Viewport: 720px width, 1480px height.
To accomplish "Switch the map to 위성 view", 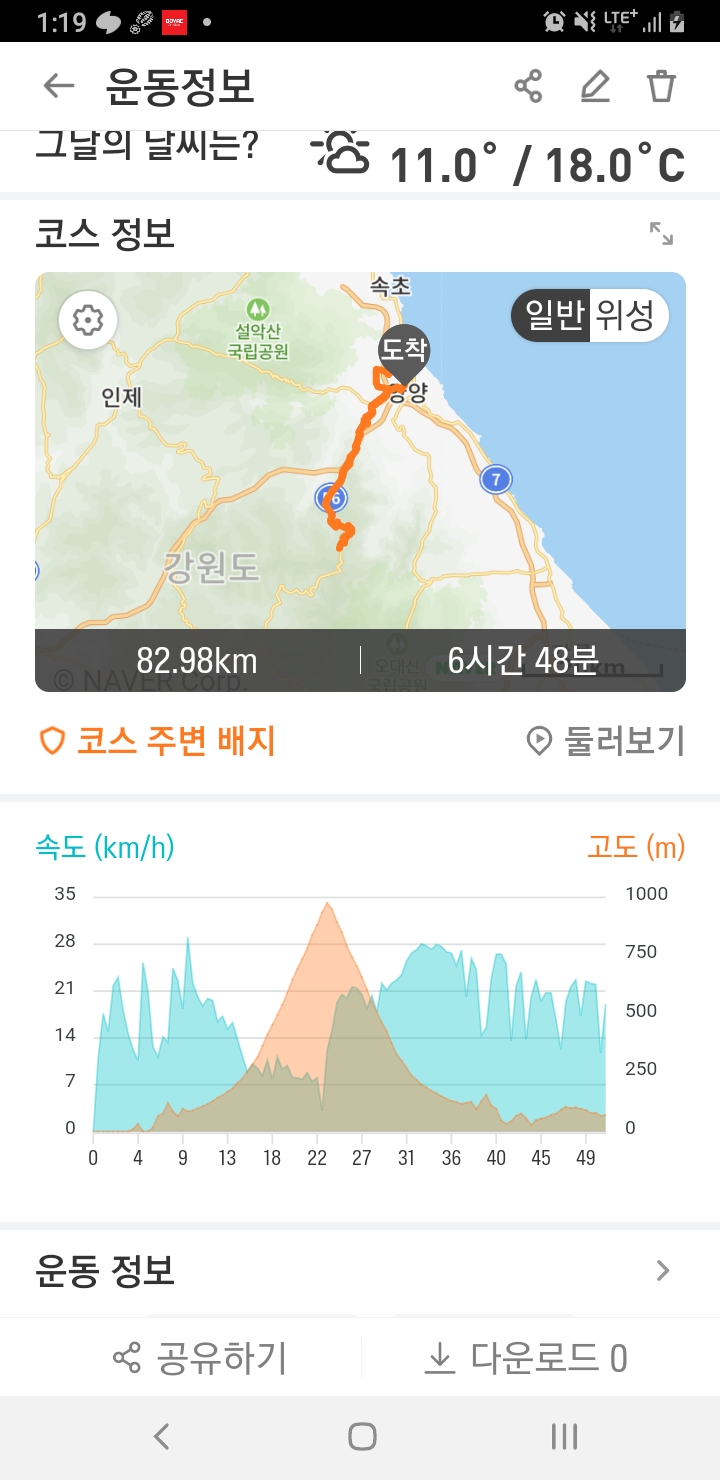I will pyautogui.click(x=626, y=316).
